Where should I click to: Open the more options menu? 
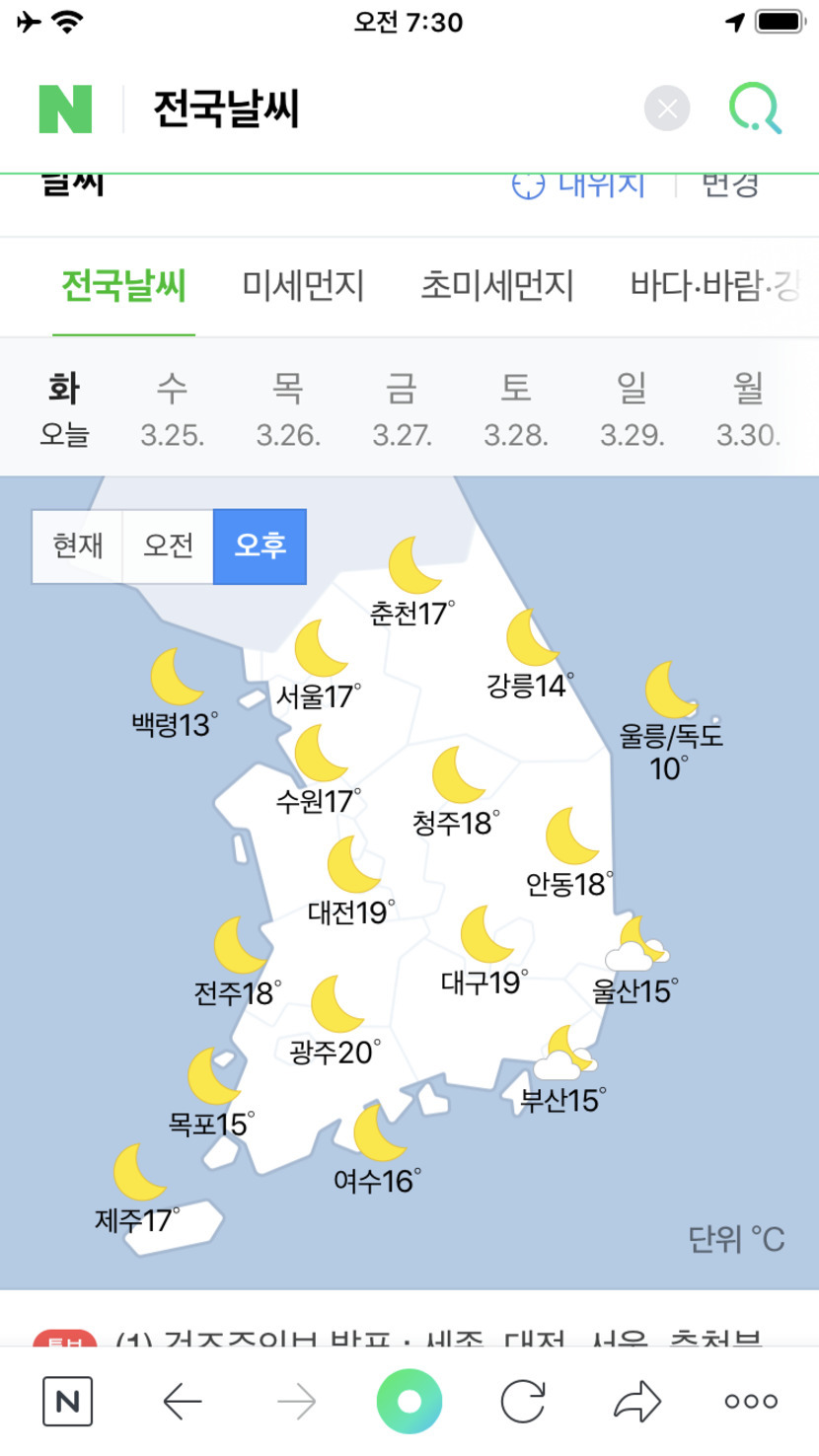tap(751, 1401)
